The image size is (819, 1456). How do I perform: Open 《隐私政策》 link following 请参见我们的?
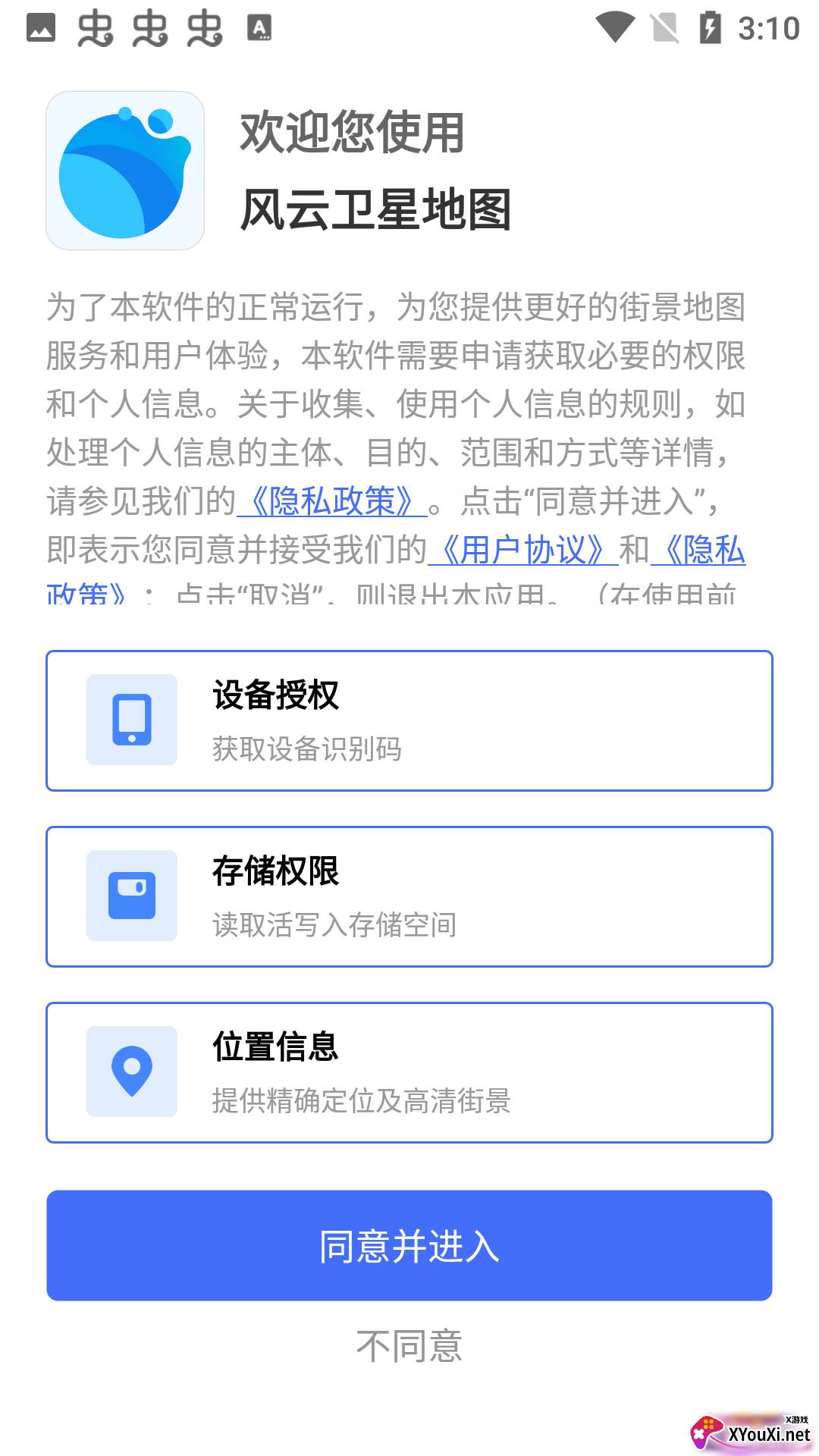(331, 501)
